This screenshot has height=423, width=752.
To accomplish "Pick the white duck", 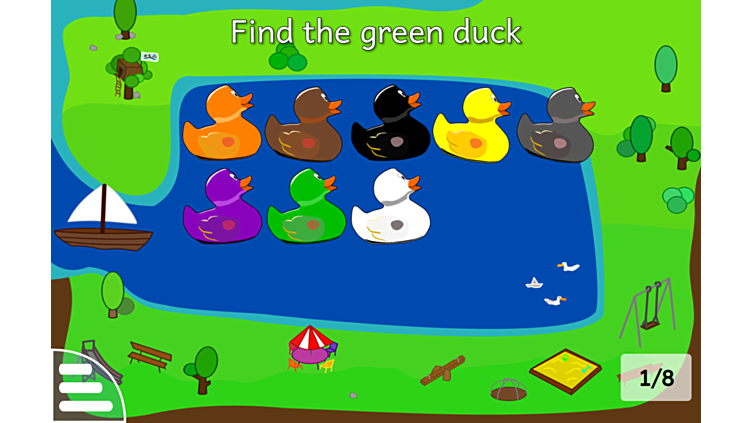I will 390,208.
